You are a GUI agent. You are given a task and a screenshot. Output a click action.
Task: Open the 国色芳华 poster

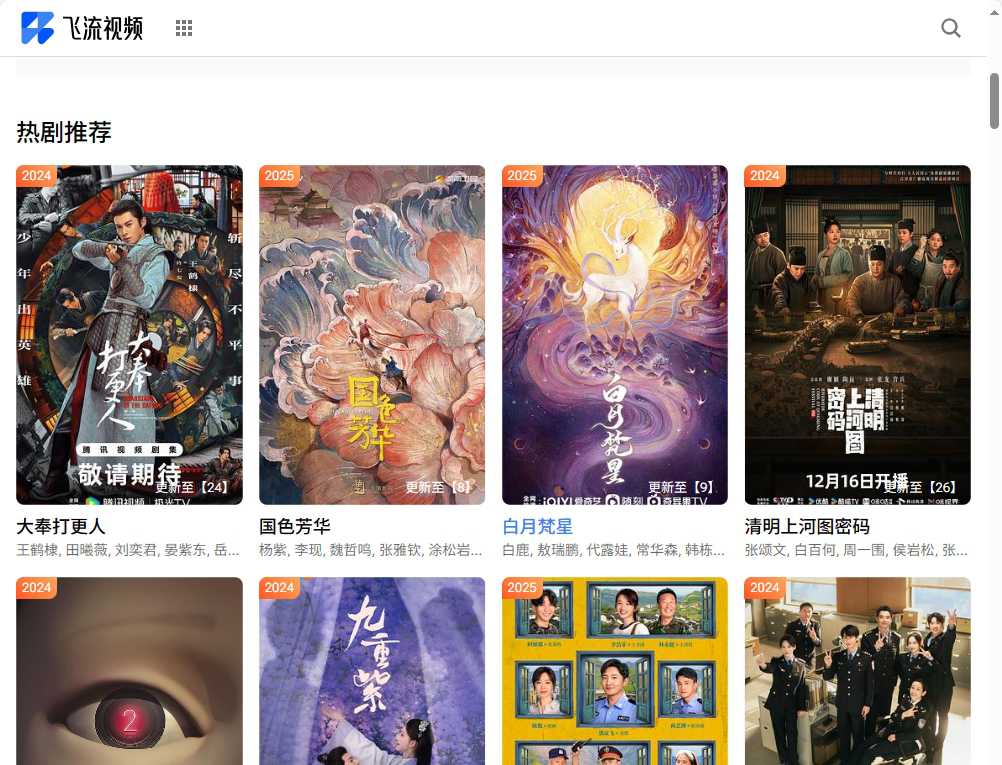click(x=372, y=335)
